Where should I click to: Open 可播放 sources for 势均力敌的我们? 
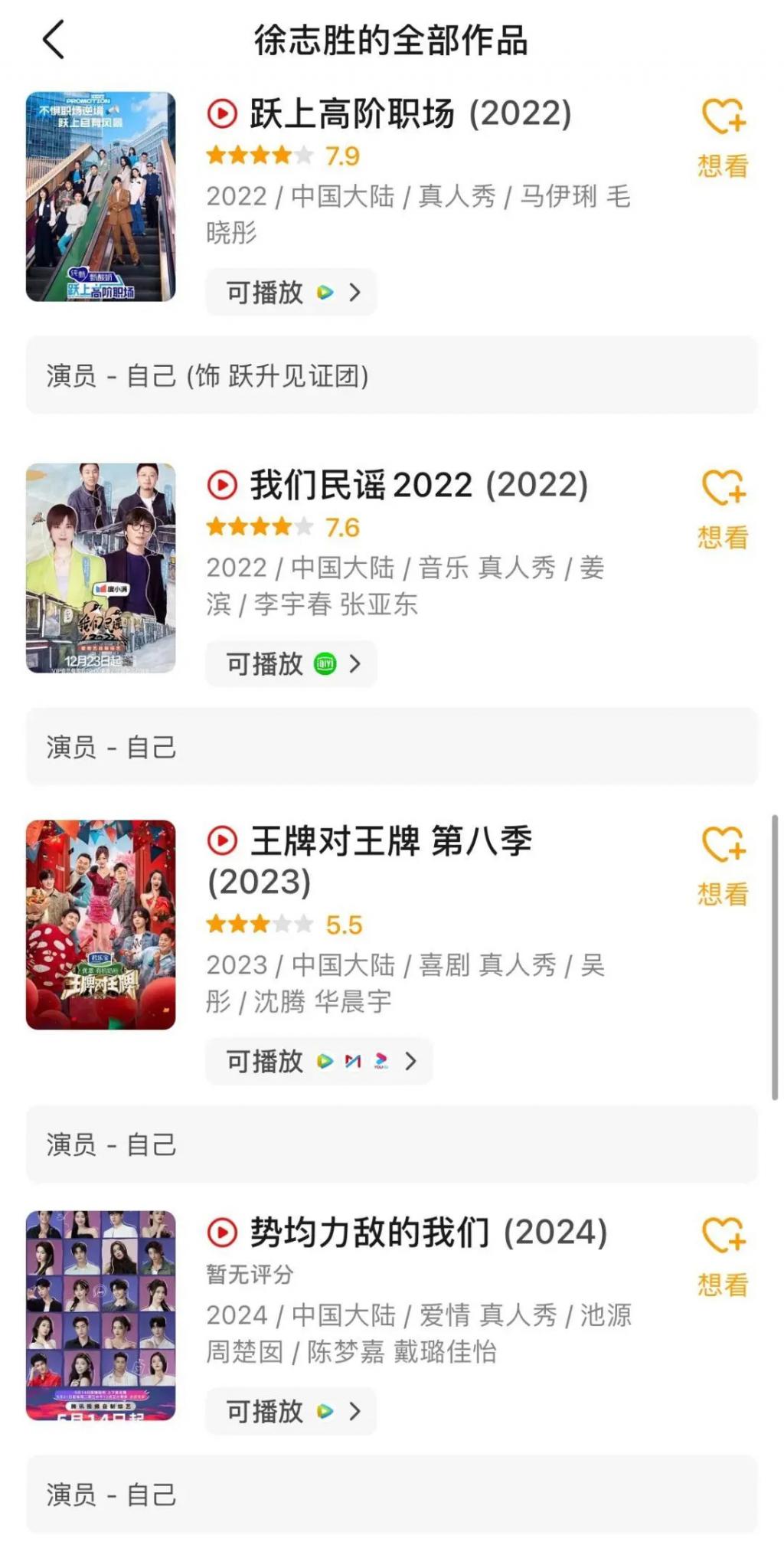292,1411
